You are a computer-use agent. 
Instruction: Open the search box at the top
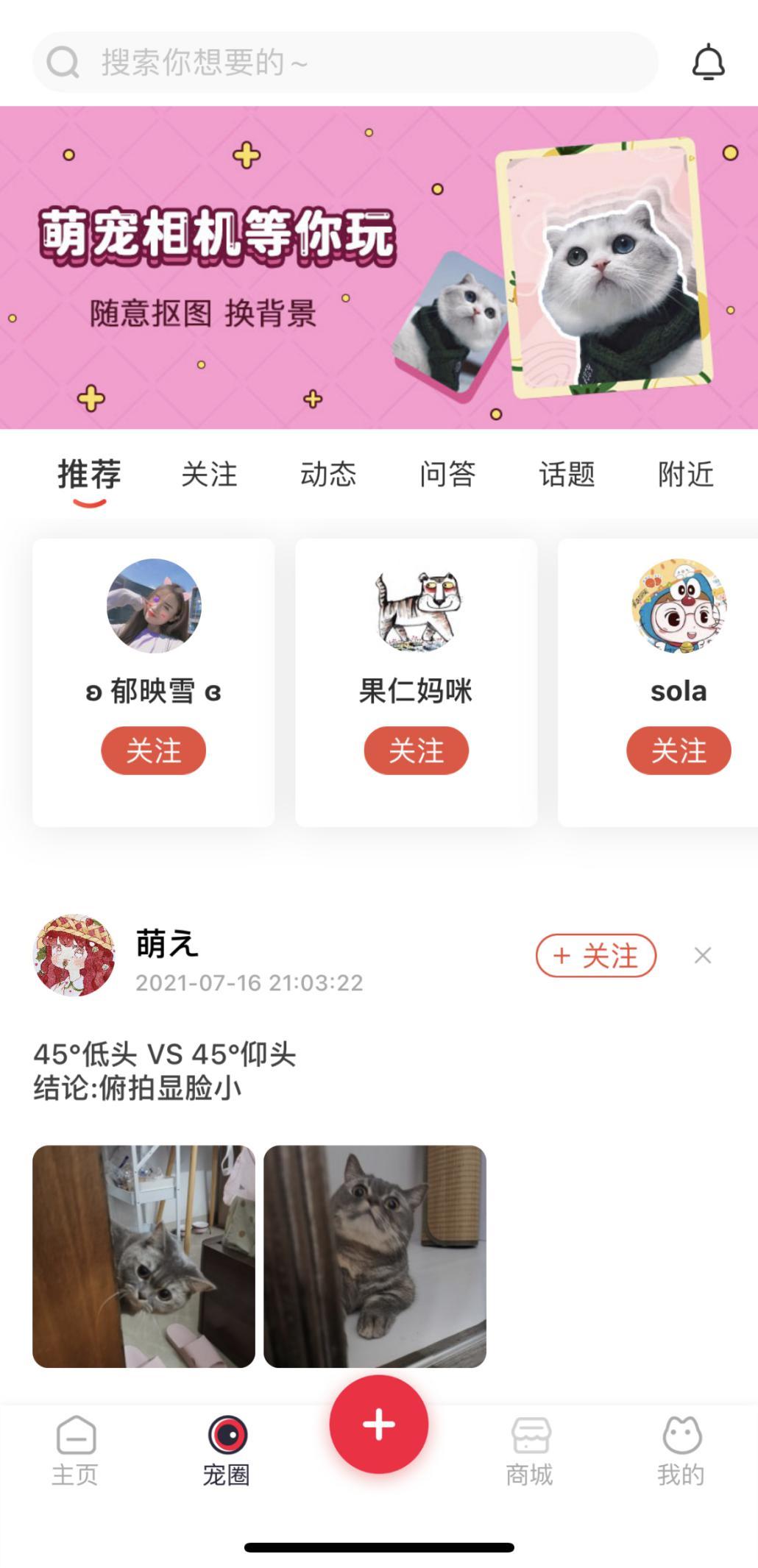click(344, 63)
